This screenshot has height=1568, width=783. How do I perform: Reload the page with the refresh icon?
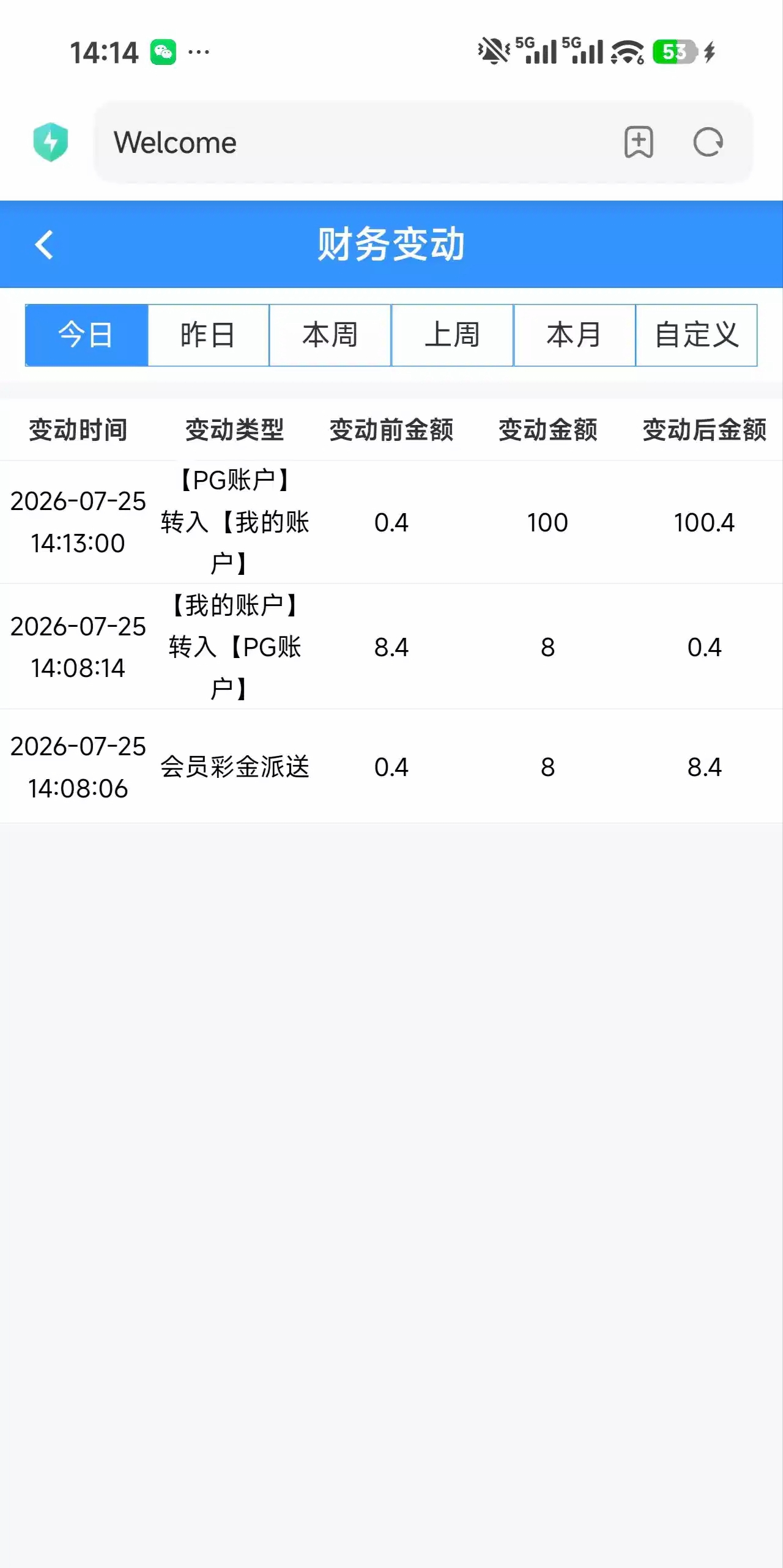click(708, 142)
